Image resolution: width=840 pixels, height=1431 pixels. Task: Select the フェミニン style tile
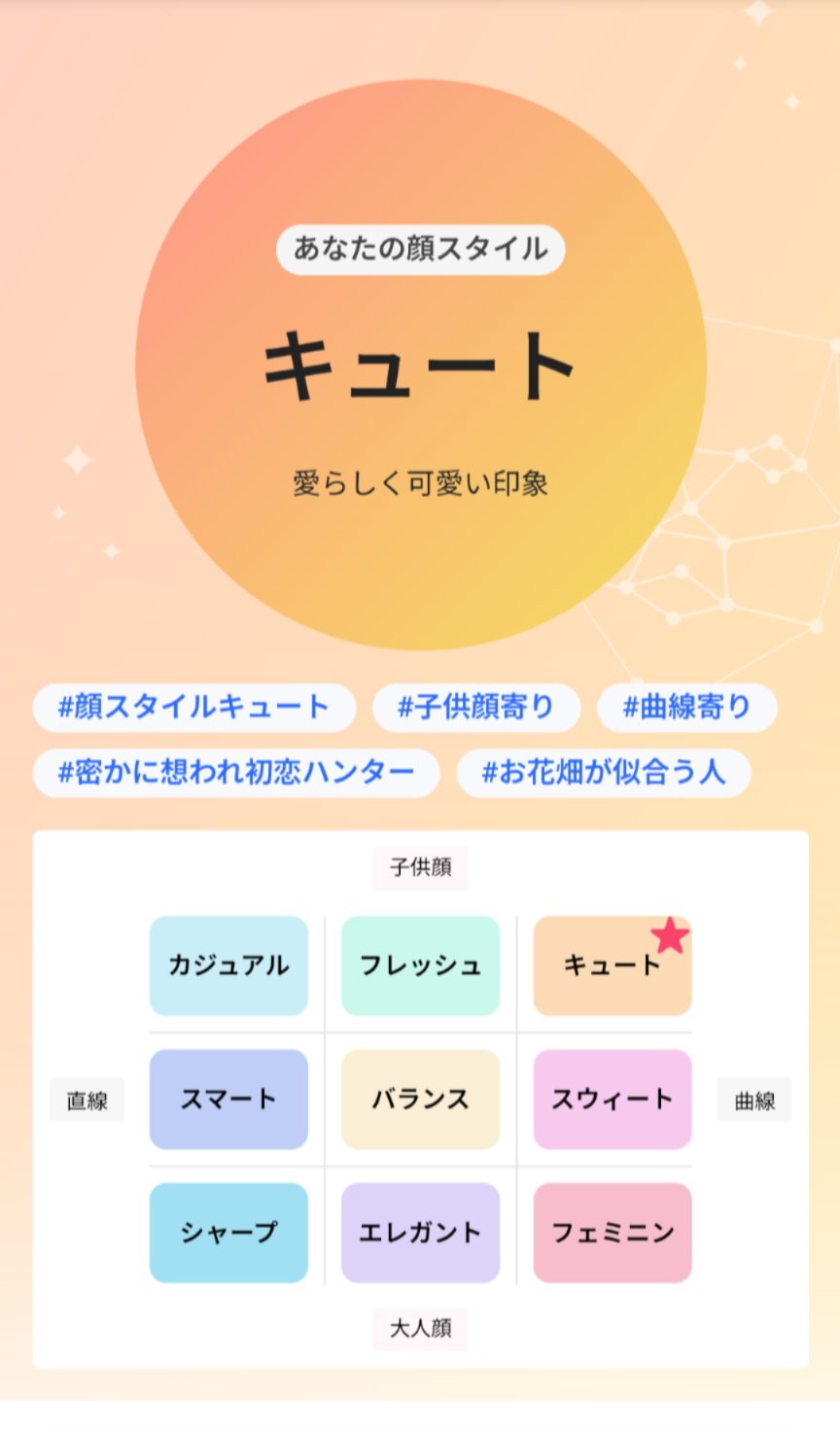tap(611, 1233)
